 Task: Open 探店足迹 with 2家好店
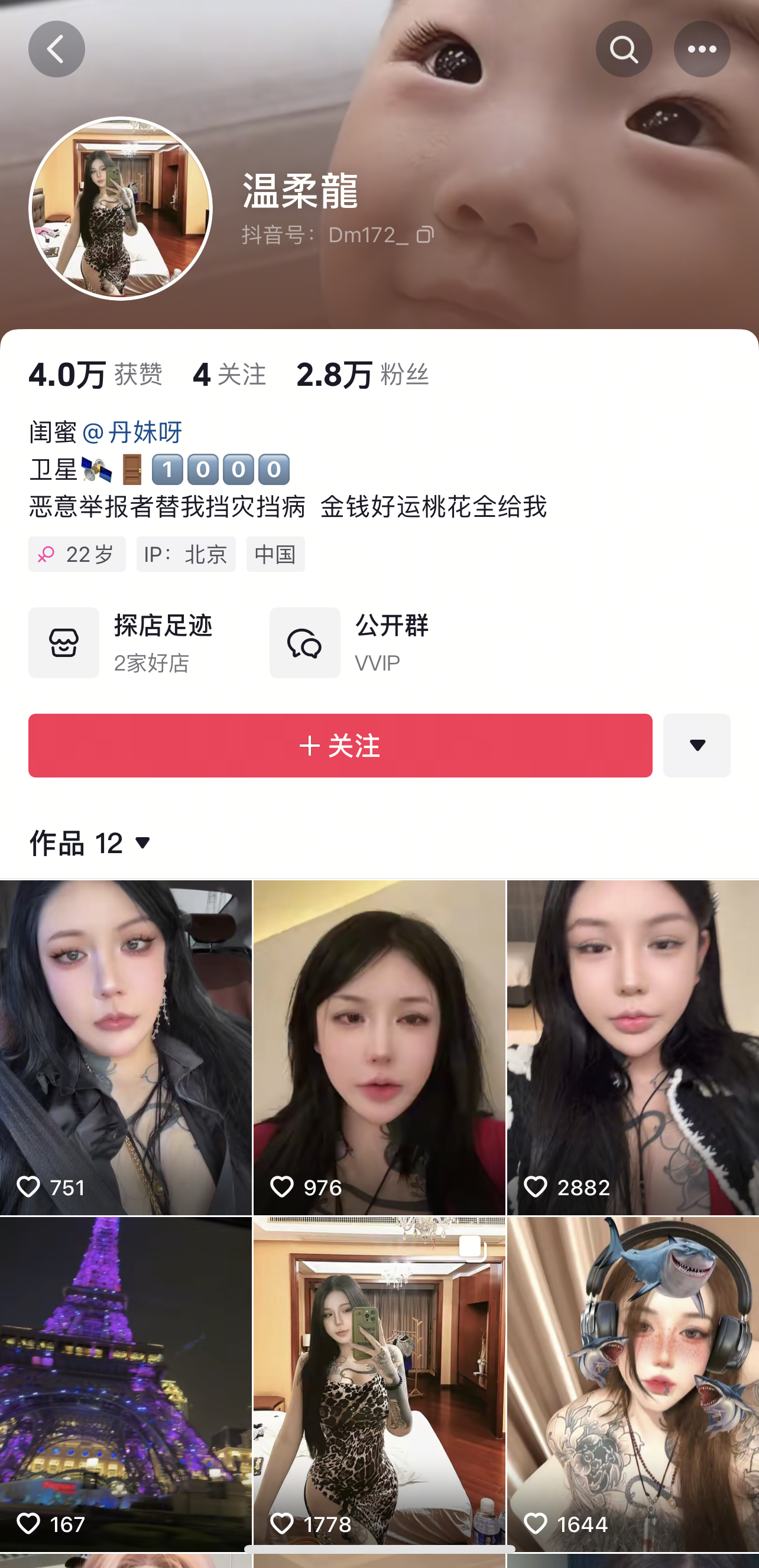pyautogui.click(x=121, y=642)
